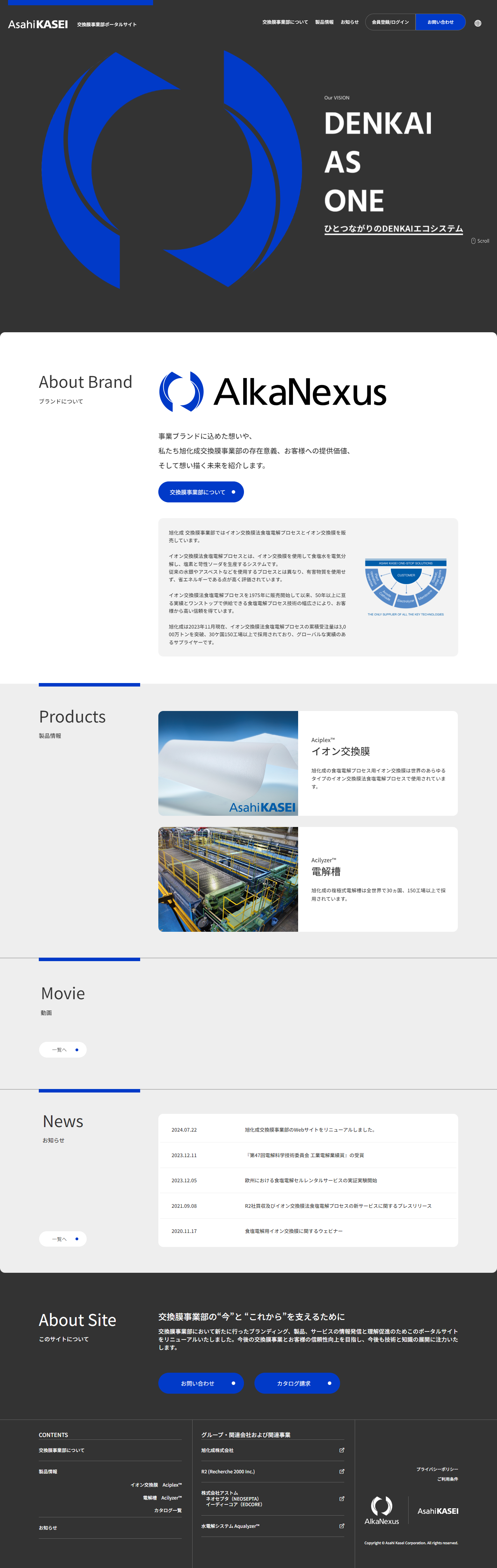The image size is (497, 1568).
Task: Open the 旭化成株式会社 external link
Action: pyautogui.click(x=272, y=1450)
